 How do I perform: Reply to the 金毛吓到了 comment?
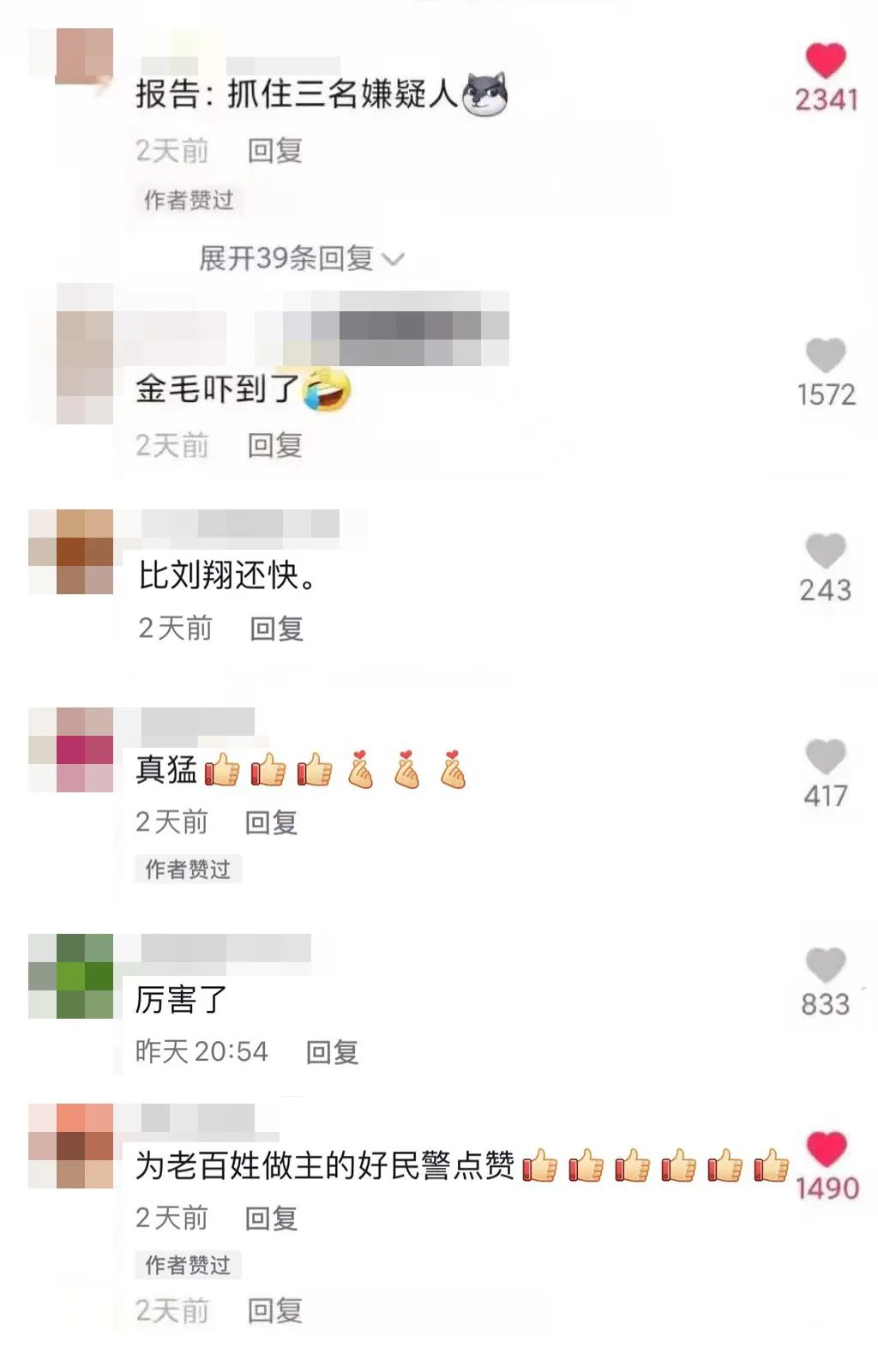(x=274, y=445)
